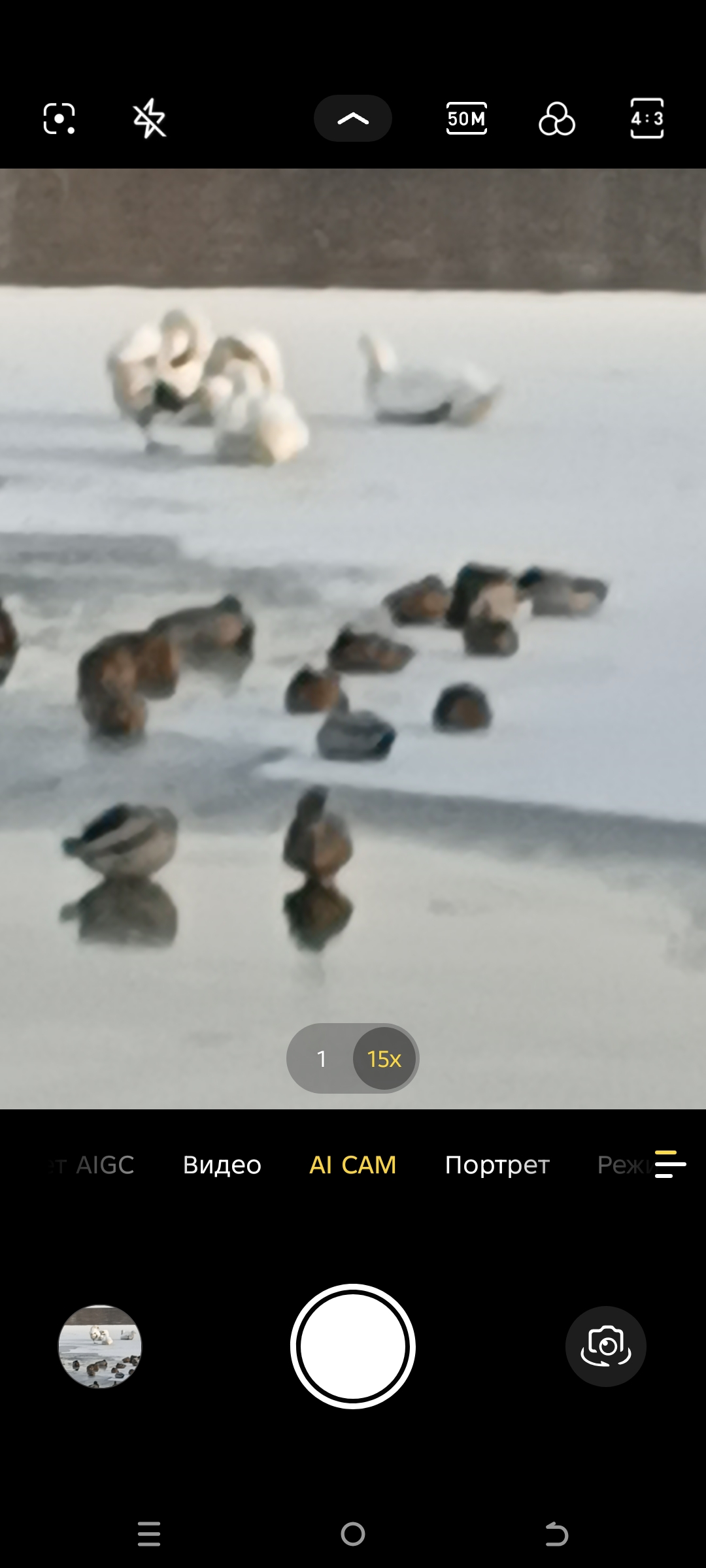
Task: Open the camera modes list menu
Action: point(670,1164)
